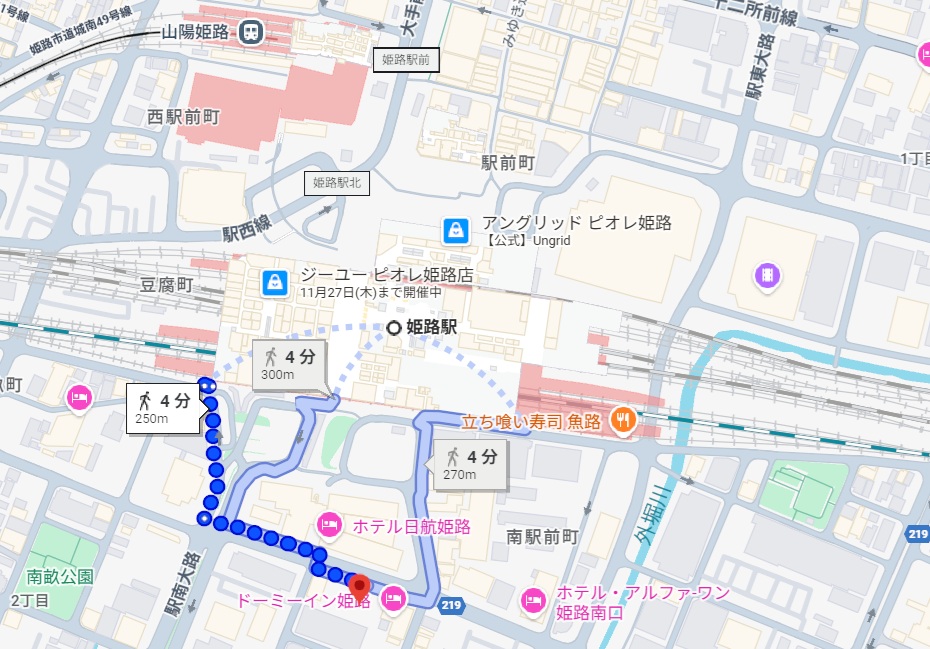View 立ち食い寿司 魚路 restaurant details
Image resolution: width=930 pixels, height=649 pixels.
(622, 421)
